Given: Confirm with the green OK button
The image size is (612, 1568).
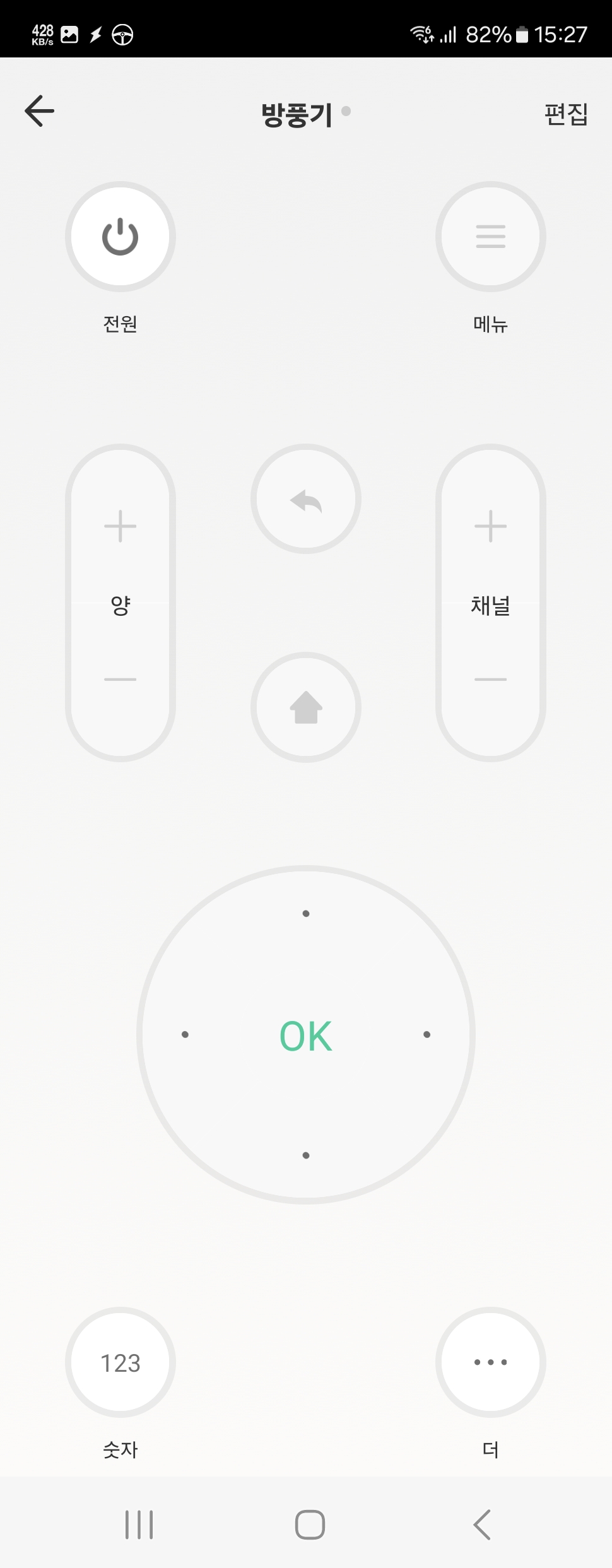Looking at the screenshot, I should (x=306, y=1035).
